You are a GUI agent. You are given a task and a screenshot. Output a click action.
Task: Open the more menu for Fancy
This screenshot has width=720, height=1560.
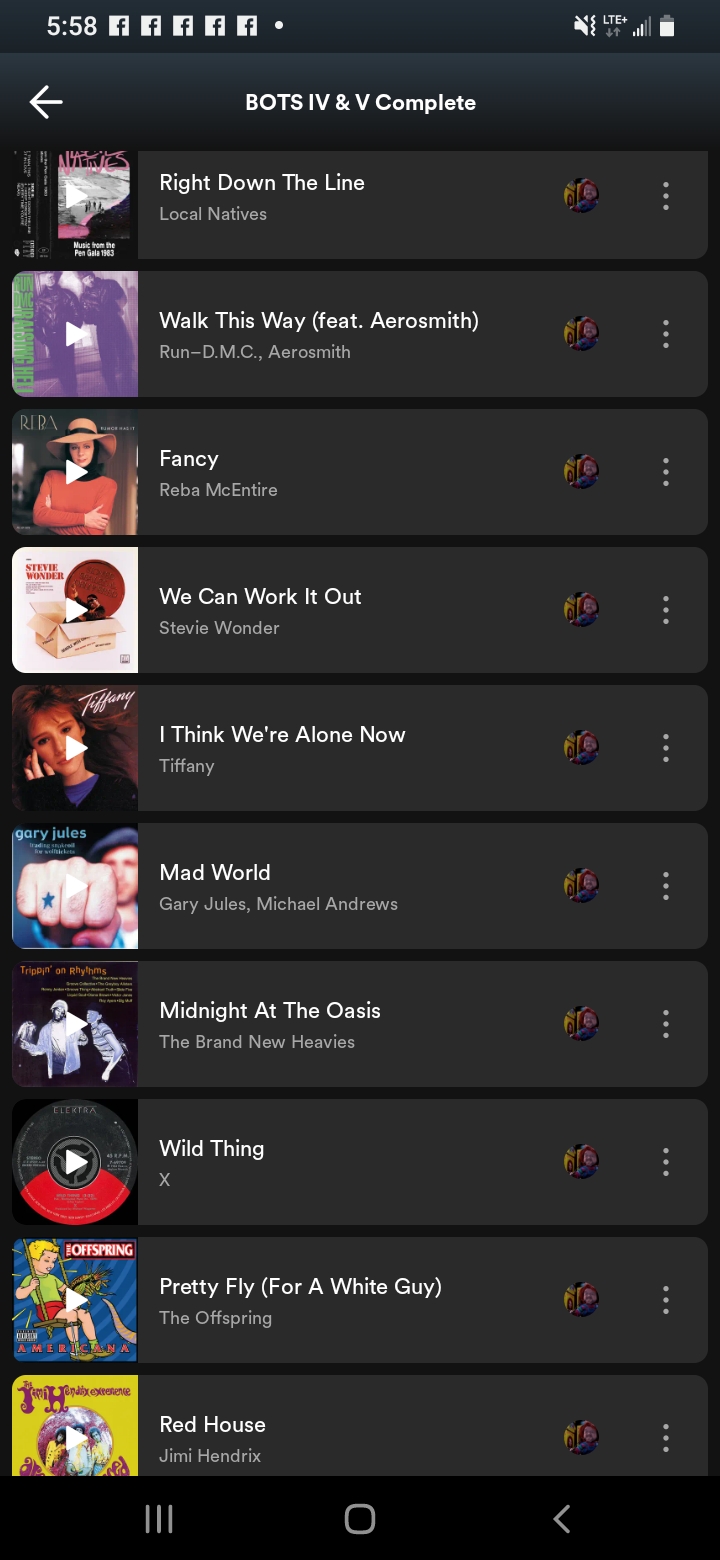coord(666,472)
